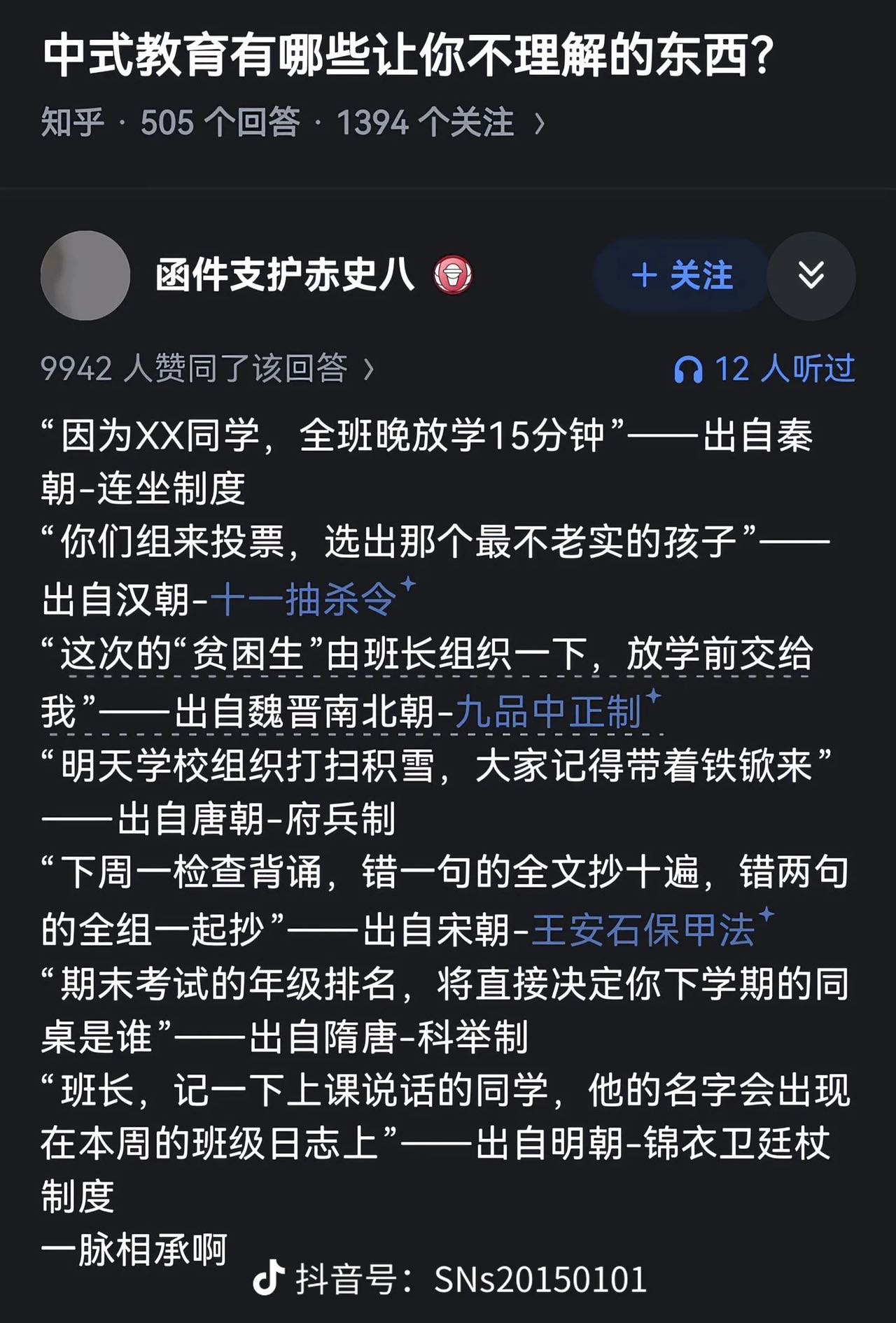Open the 九品中正制 keyword link
This screenshot has height=1323, width=896.
[548, 711]
